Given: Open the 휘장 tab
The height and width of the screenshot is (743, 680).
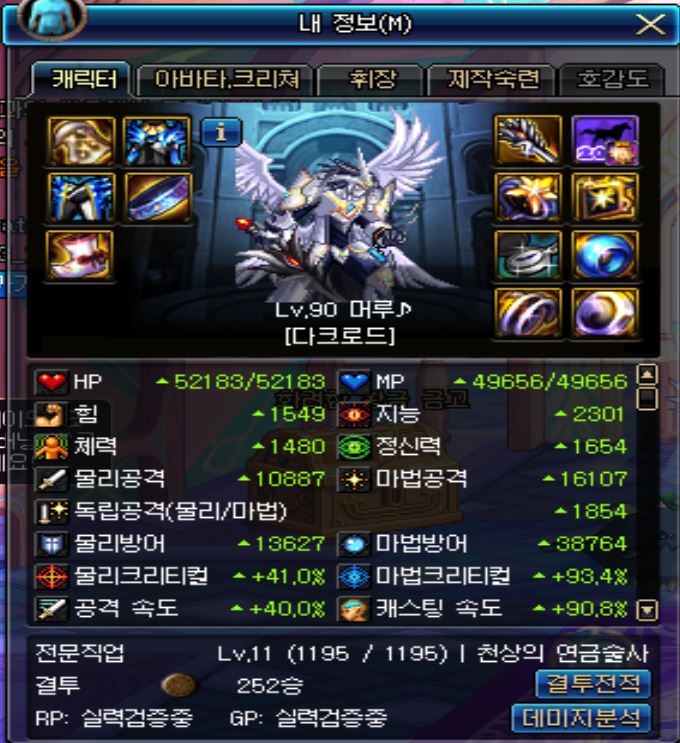Looking at the screenshot, I should pos(369,79).
